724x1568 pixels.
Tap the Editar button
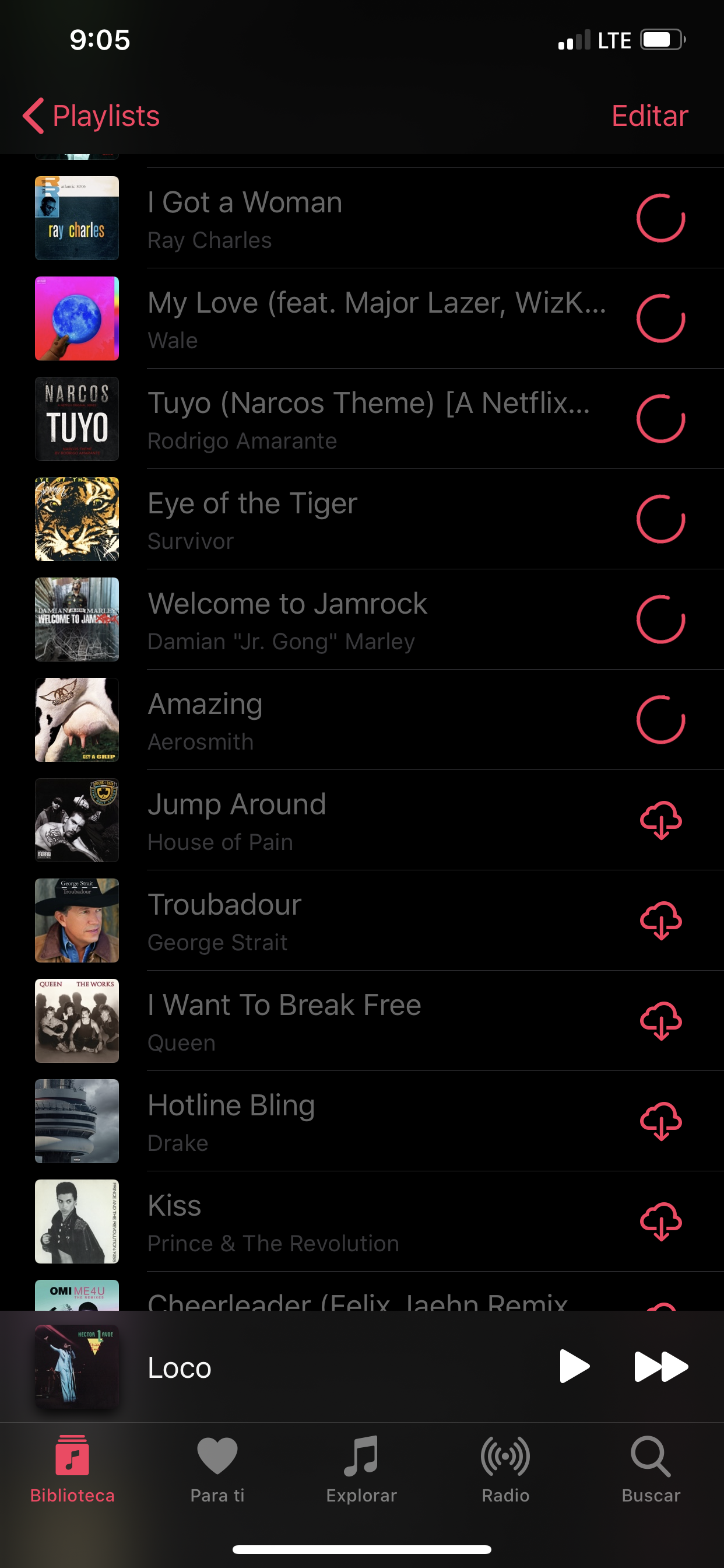(x=649, y=116)
